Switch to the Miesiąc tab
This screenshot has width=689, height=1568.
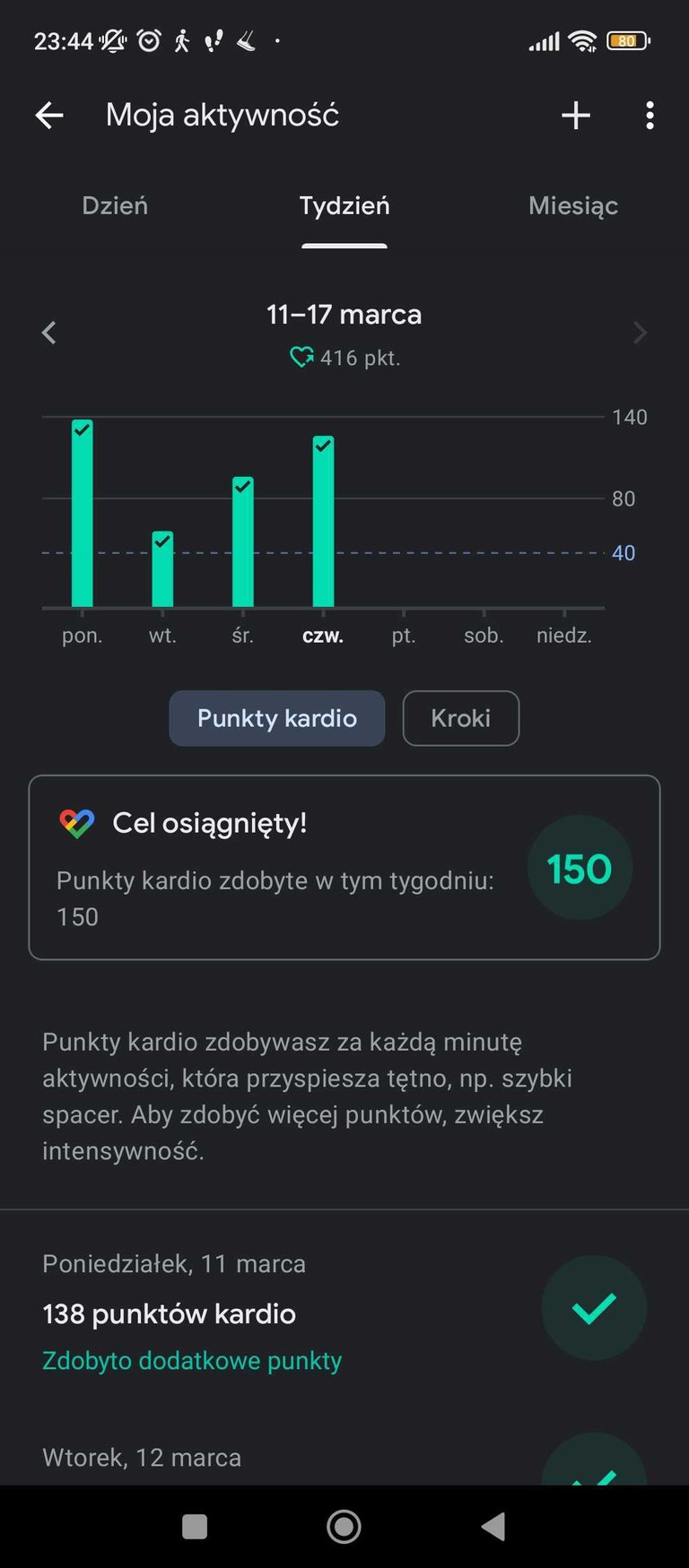click(x=573, y=205)
